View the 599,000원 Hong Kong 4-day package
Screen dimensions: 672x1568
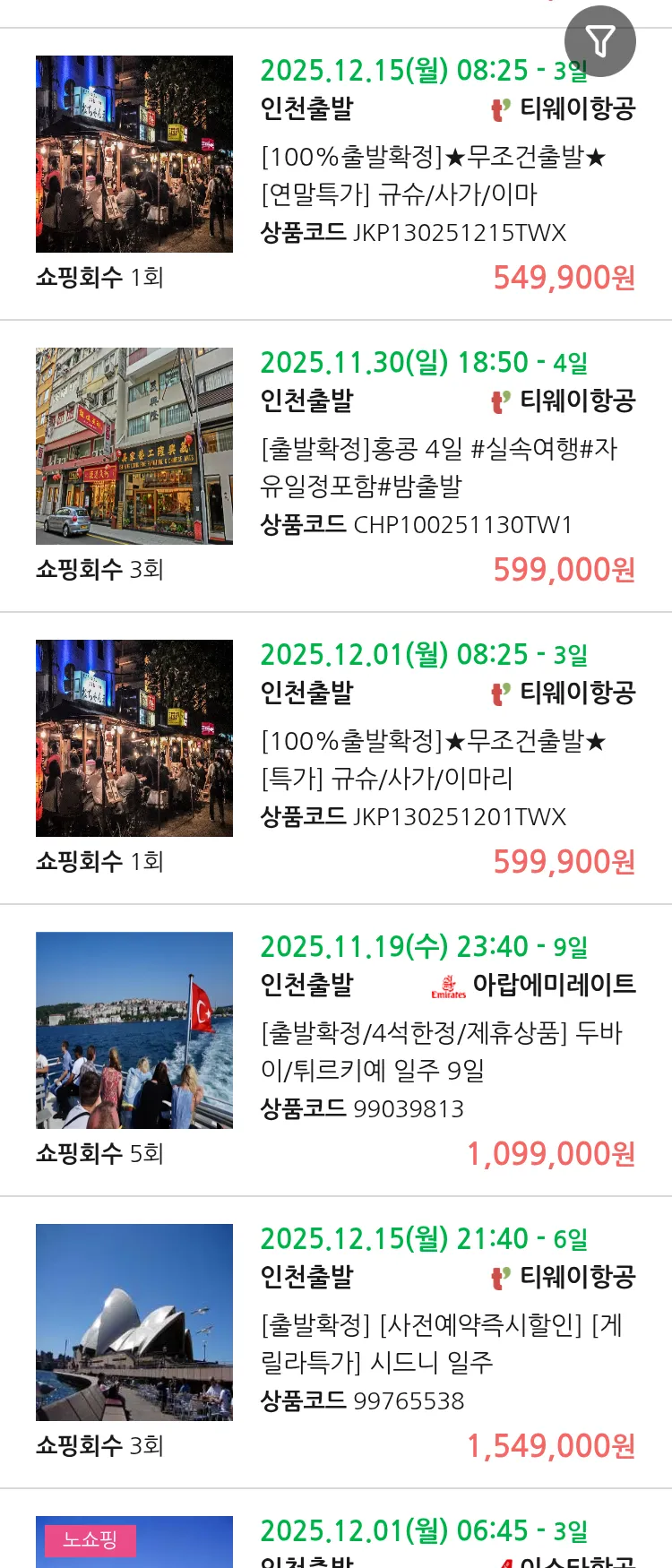click(439, 468)
